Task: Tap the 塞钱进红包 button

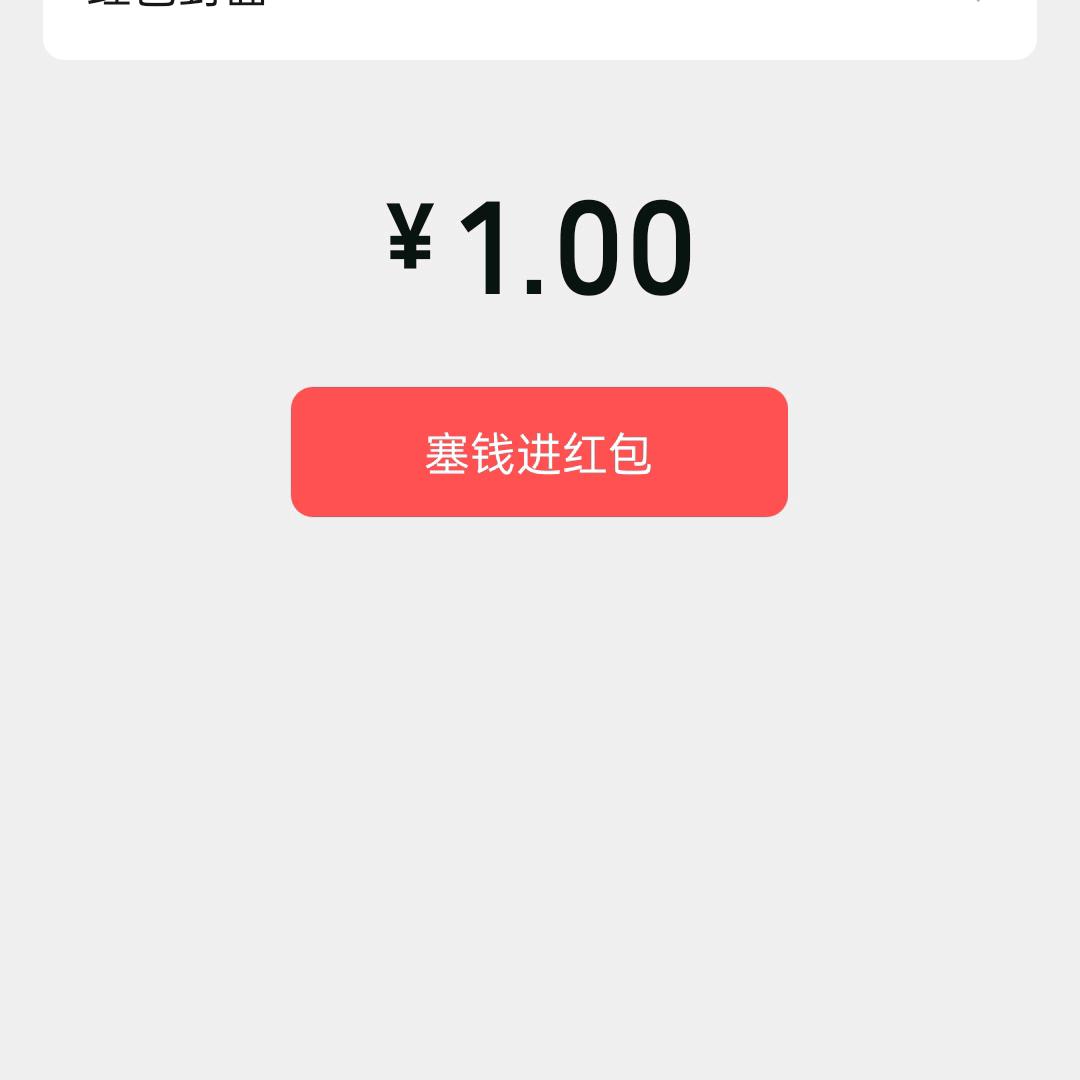Action: (539, 452)
